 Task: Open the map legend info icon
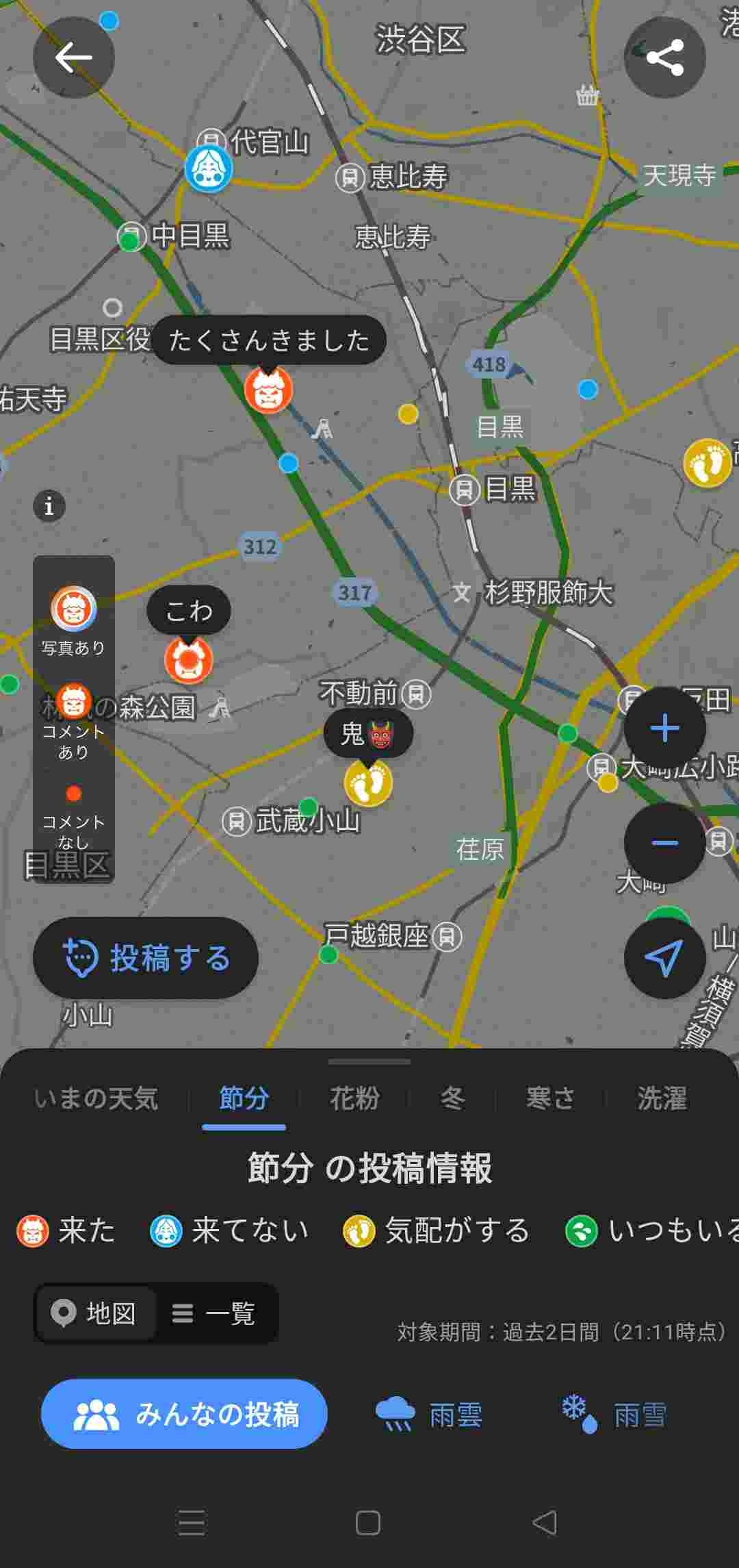[x=49, y=507]
